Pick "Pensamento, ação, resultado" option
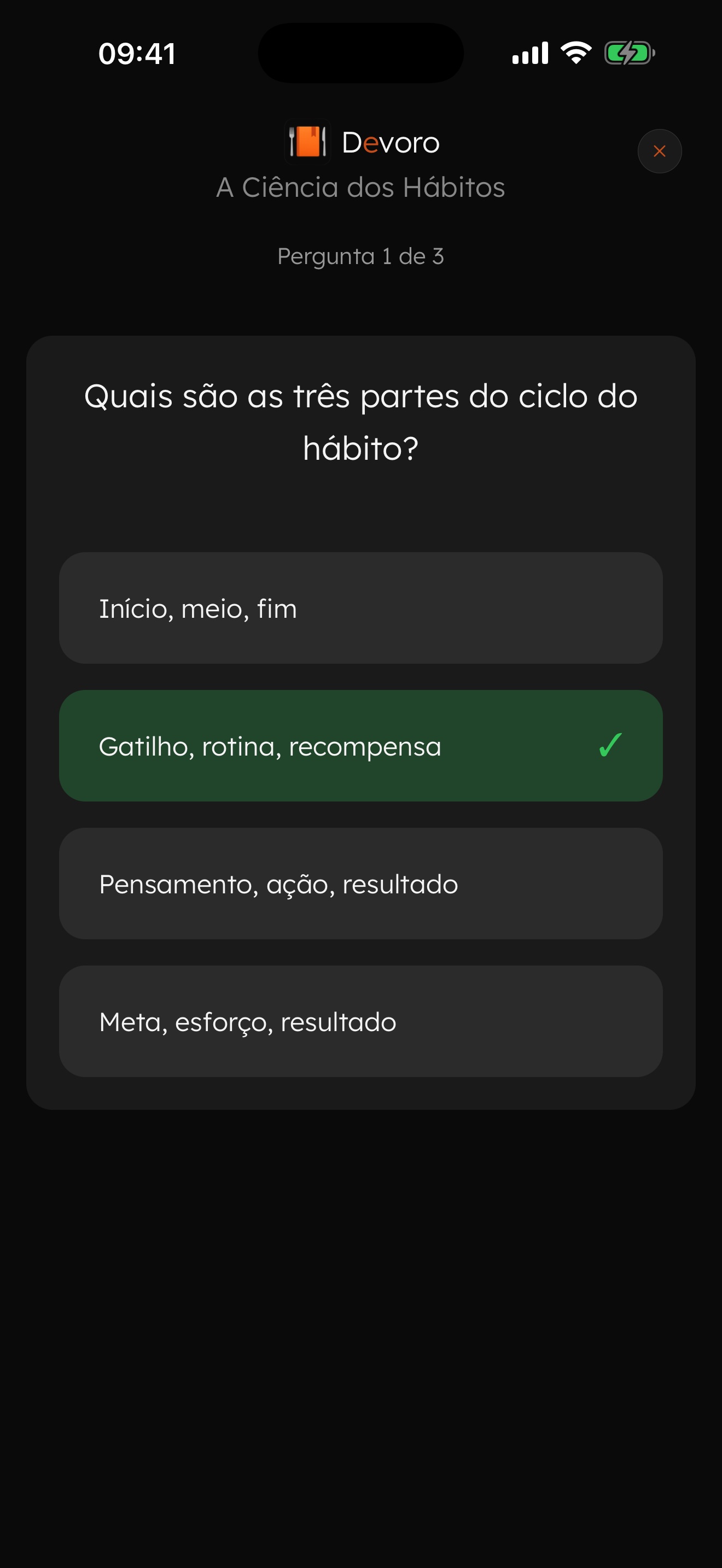The image size is (722, 1568). click(x=360, y=883)
